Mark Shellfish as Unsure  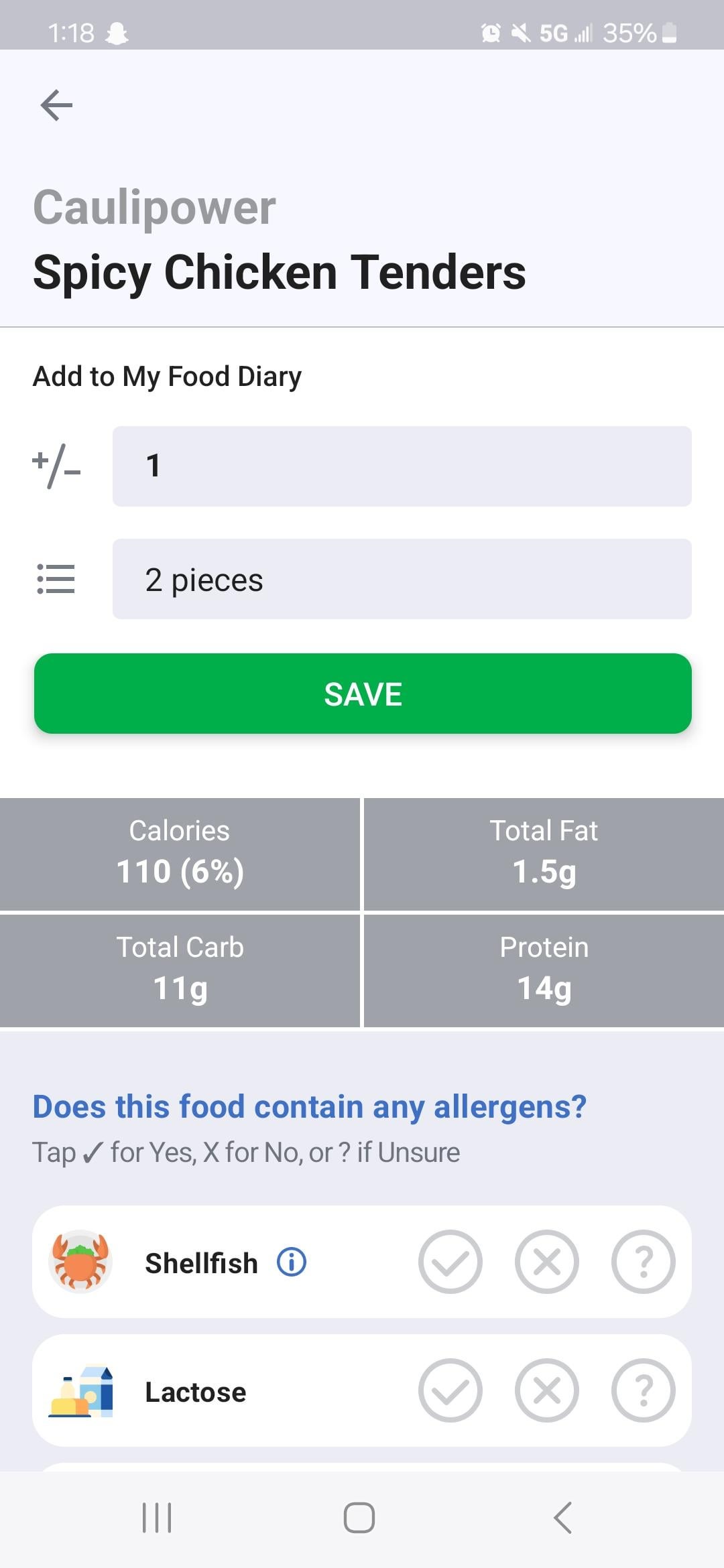coord(644,1262)
